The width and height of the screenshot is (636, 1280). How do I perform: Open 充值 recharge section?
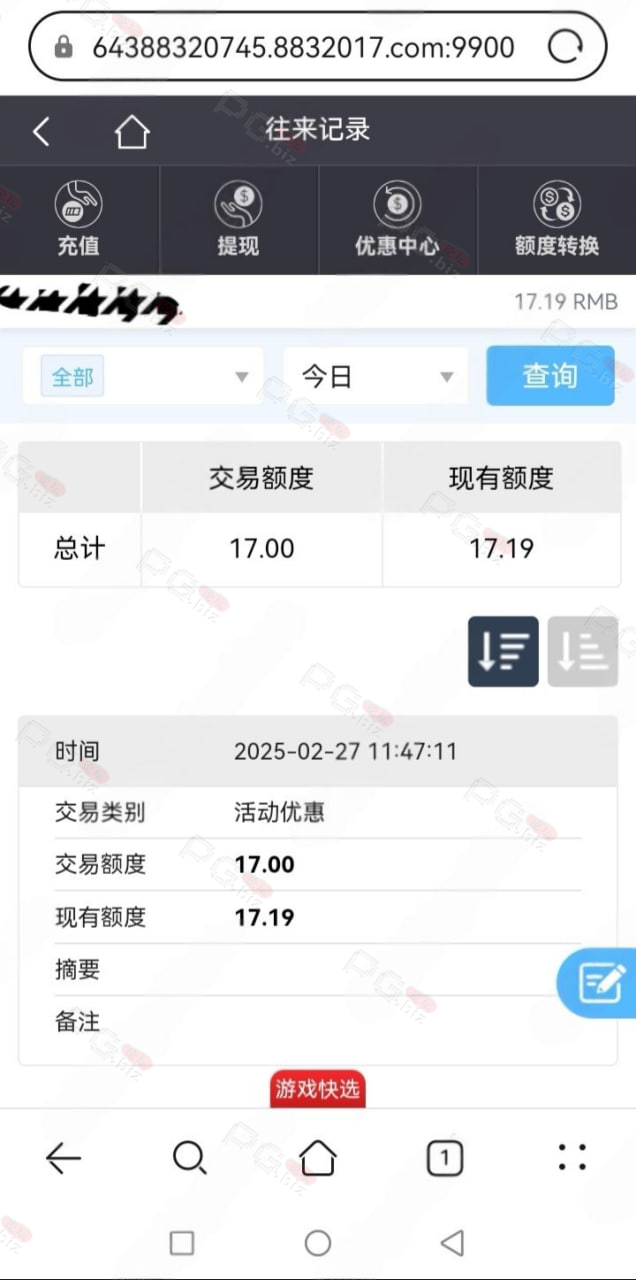(x=78, y=220)
